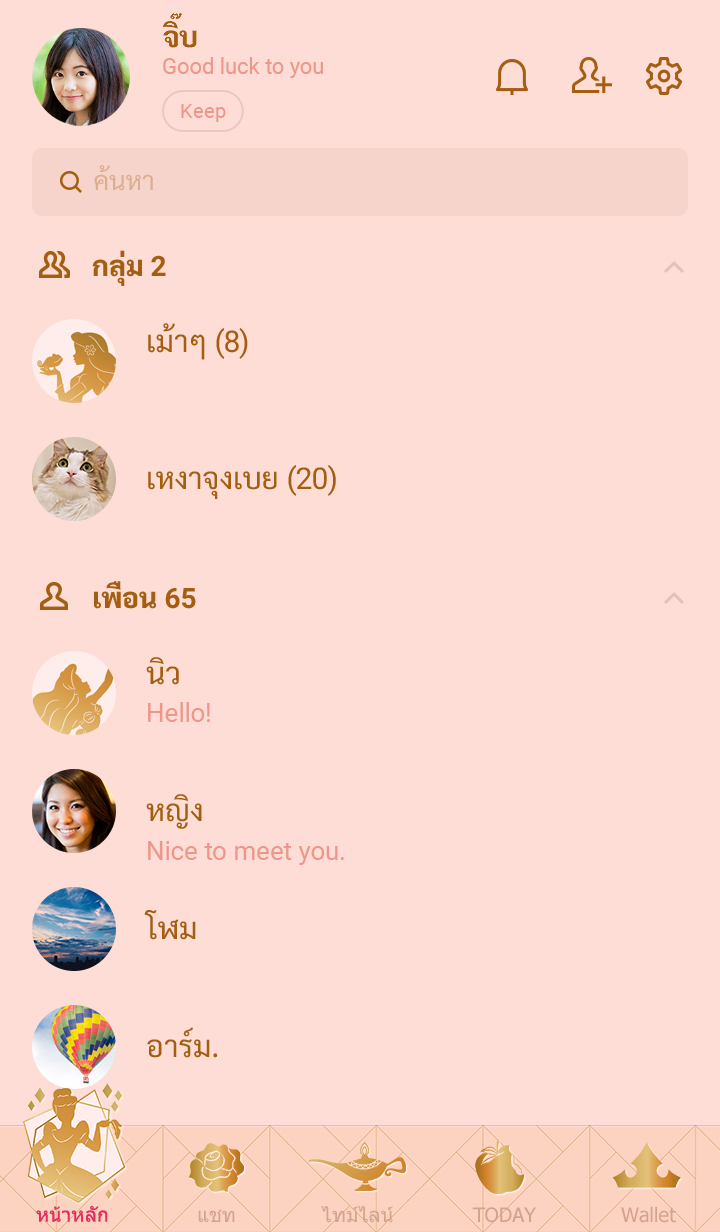Open settings gear icon
The height and width of the screenshot is (1232, 720).
[x=663, y=77]
